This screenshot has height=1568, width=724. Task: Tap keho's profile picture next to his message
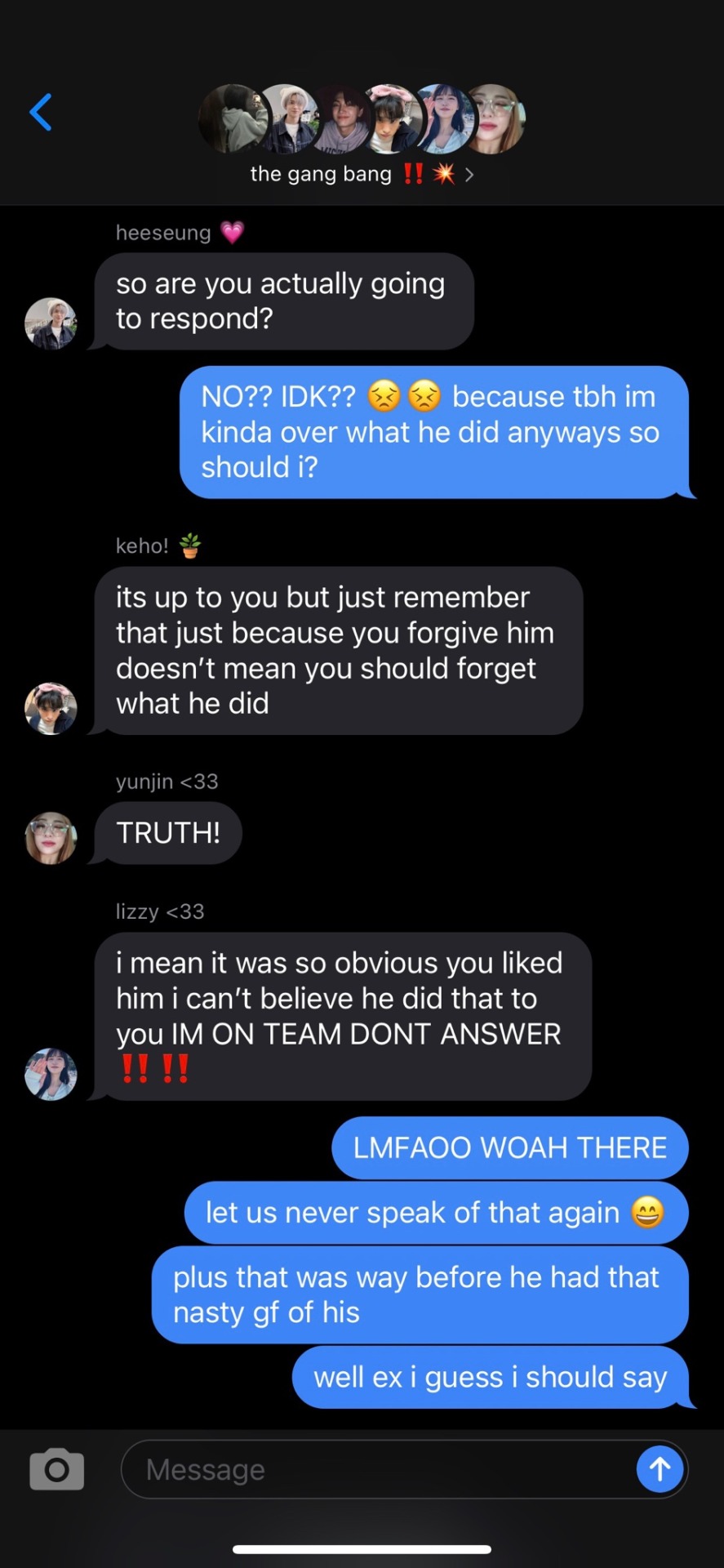coord(51,708)
